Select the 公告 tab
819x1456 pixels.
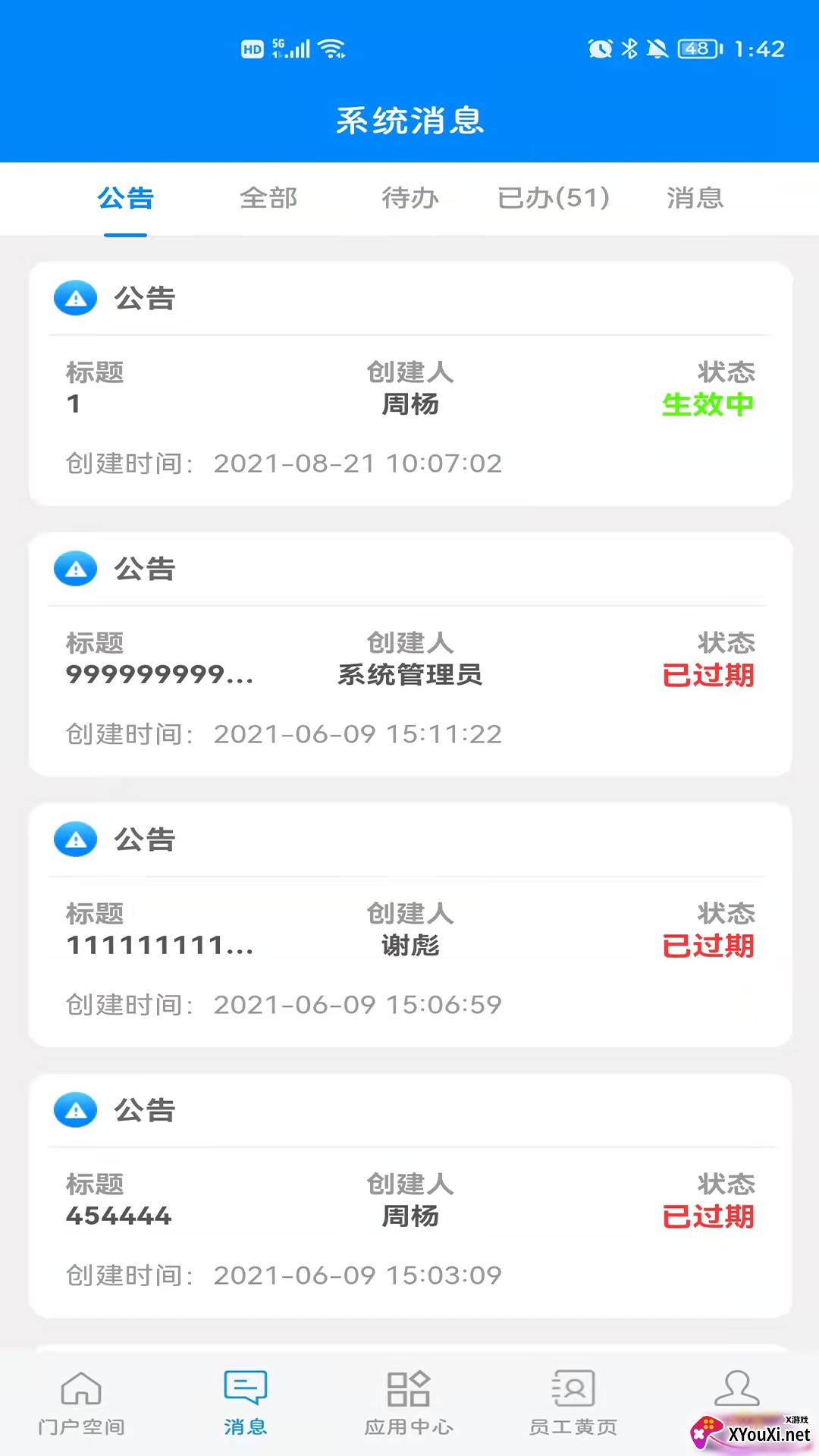pos(125,199)
